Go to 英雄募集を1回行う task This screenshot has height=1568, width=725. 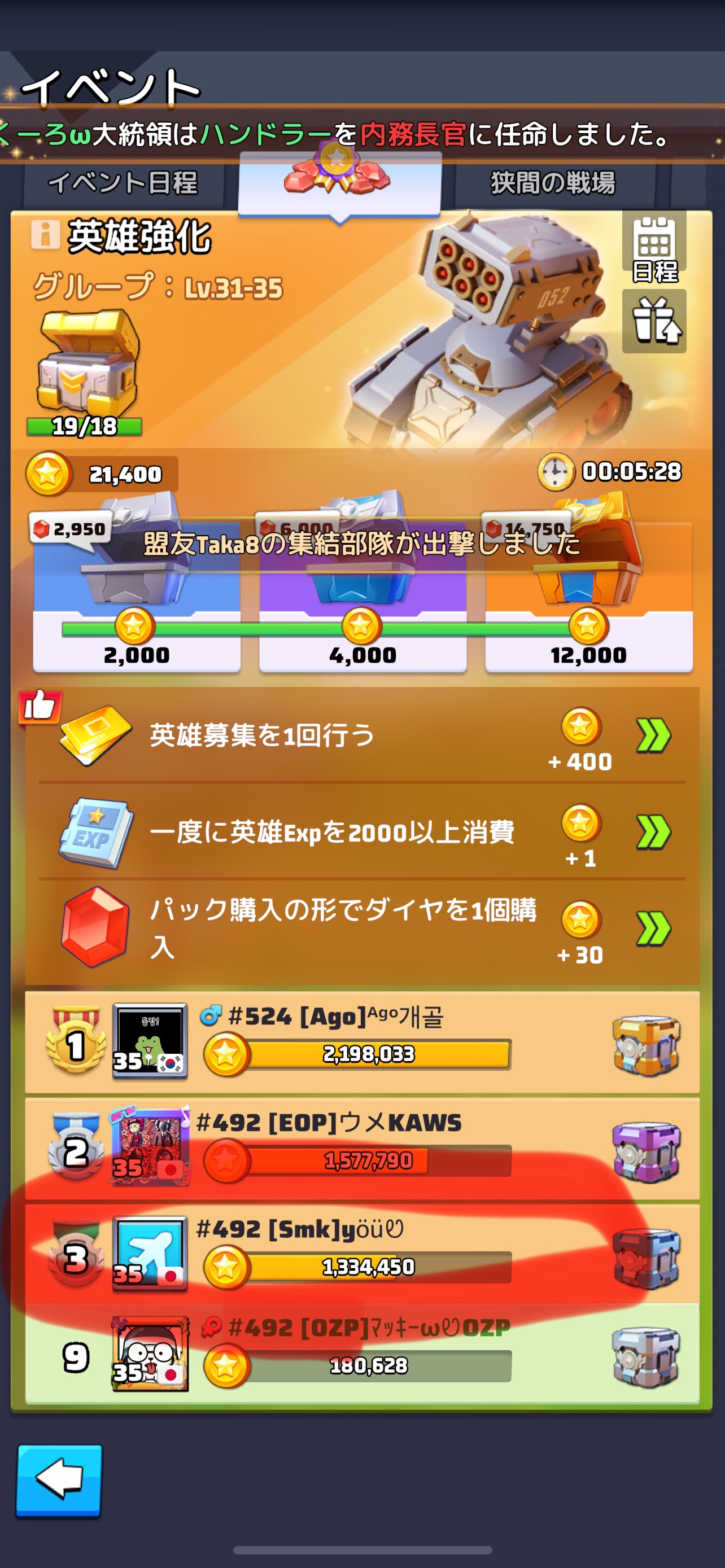(x=653, y=735)
